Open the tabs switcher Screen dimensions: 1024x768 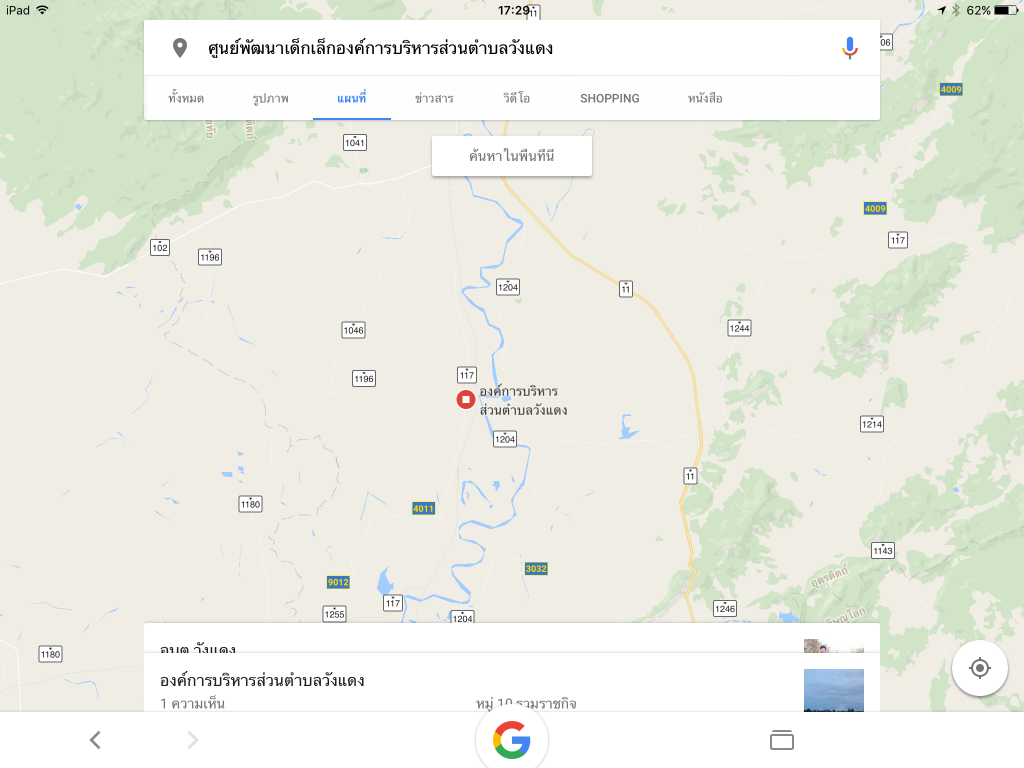781,740
